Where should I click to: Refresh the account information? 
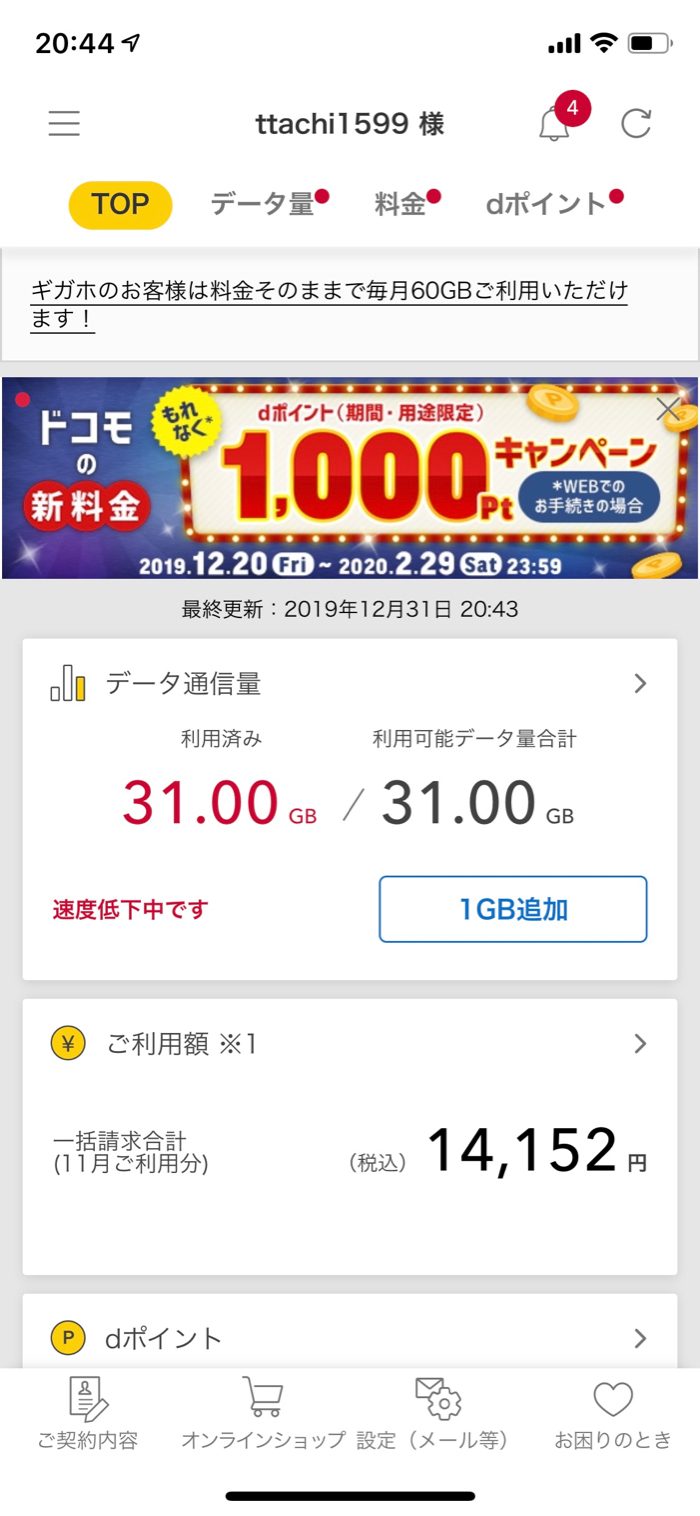636,124
